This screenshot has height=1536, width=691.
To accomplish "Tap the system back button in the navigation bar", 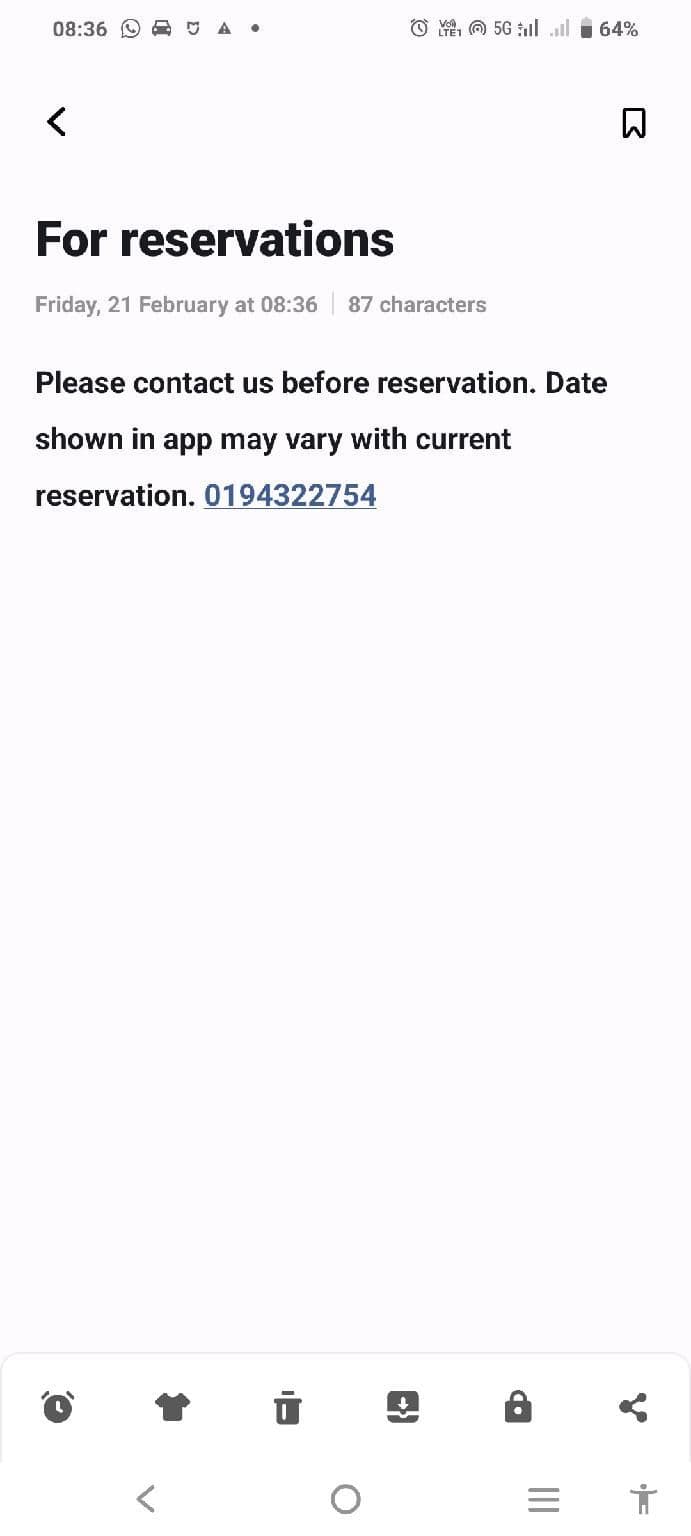I will pos(146,1498).
